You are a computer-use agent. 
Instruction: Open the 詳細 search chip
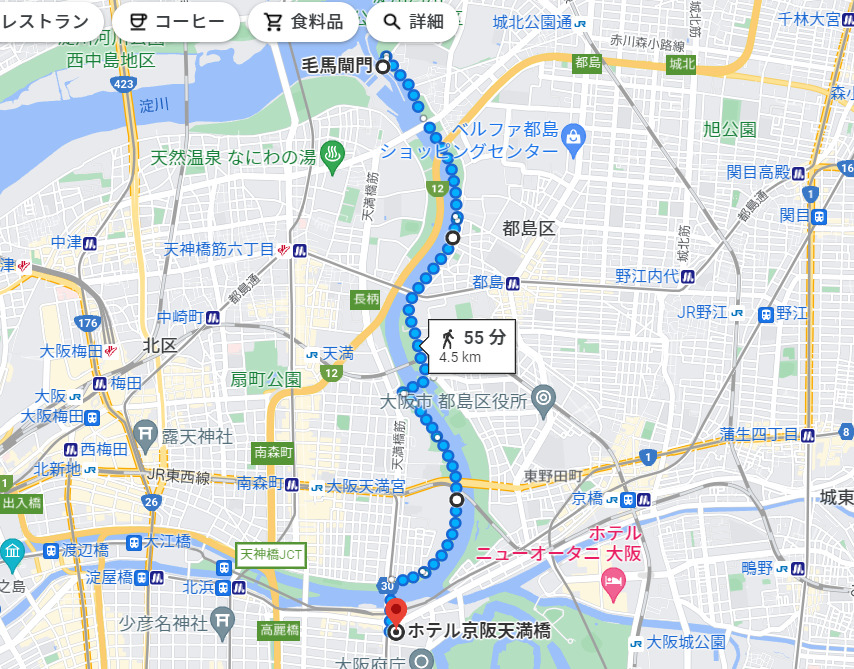pos(411,21)
